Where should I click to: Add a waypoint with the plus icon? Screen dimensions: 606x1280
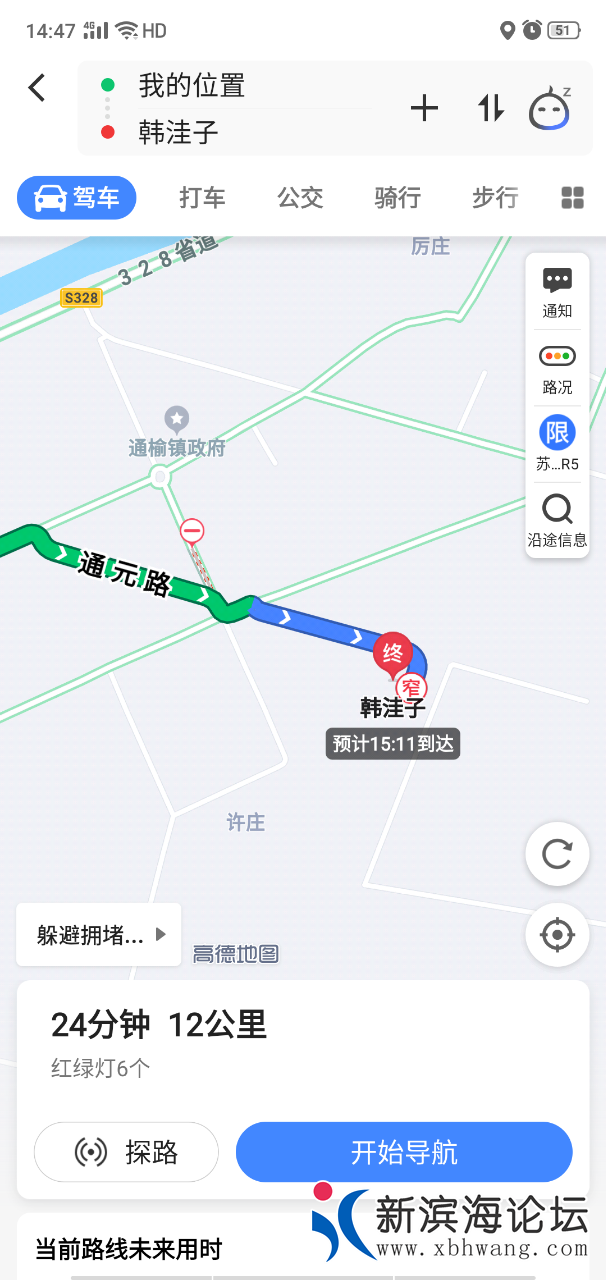(424, 108)
